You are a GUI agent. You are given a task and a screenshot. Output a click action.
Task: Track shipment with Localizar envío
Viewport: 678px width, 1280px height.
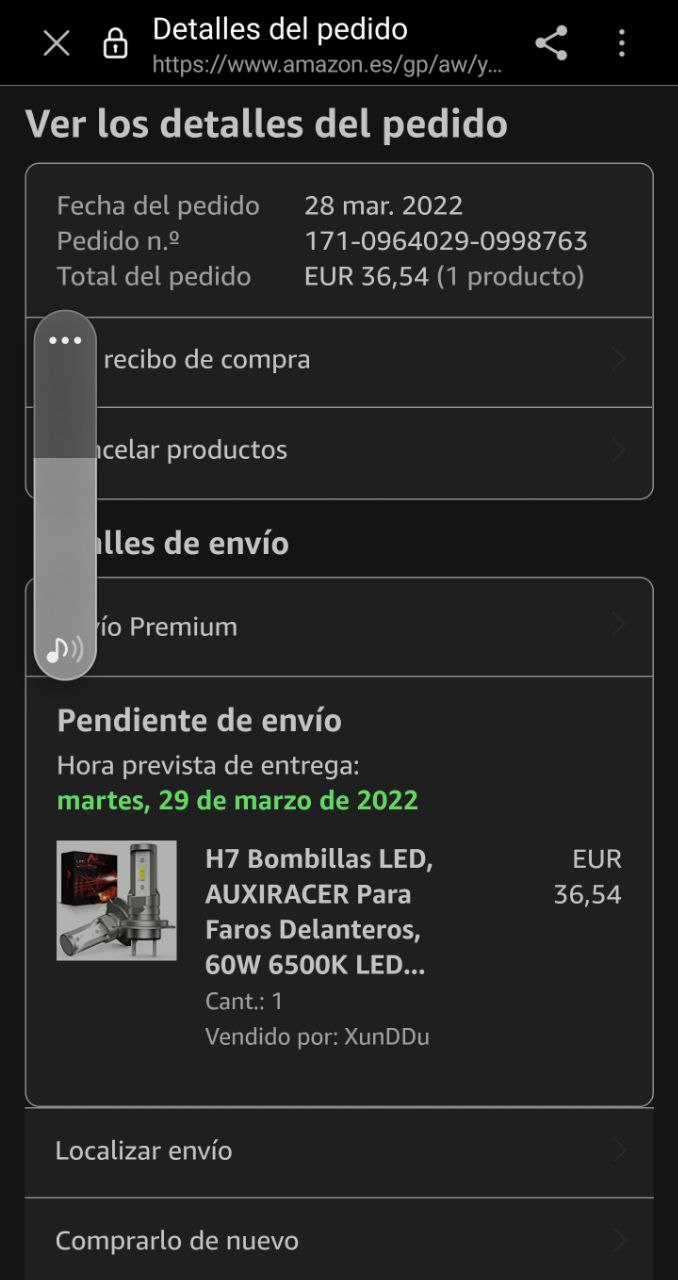tap(339, 1151)
